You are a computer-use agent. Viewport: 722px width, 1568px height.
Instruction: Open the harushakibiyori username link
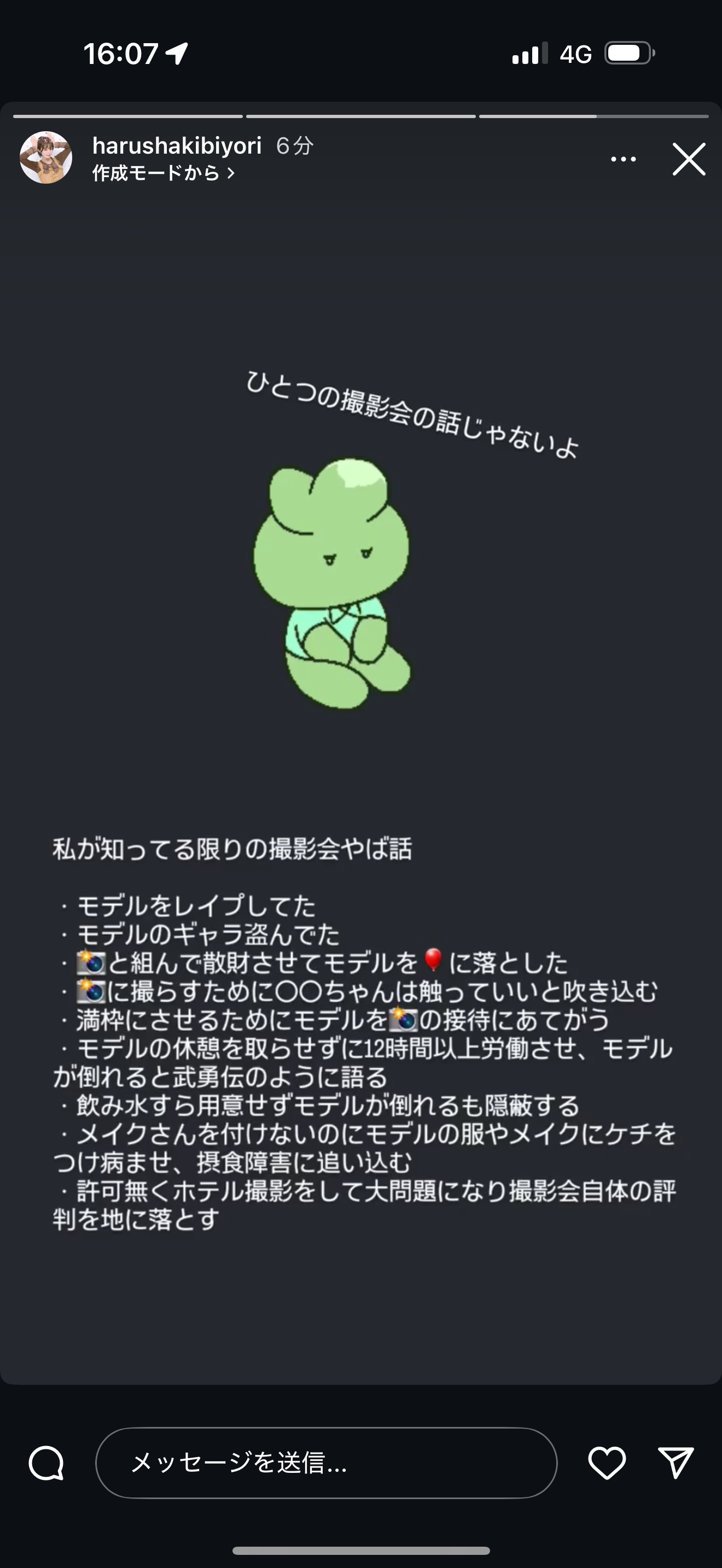pos(177,145)
